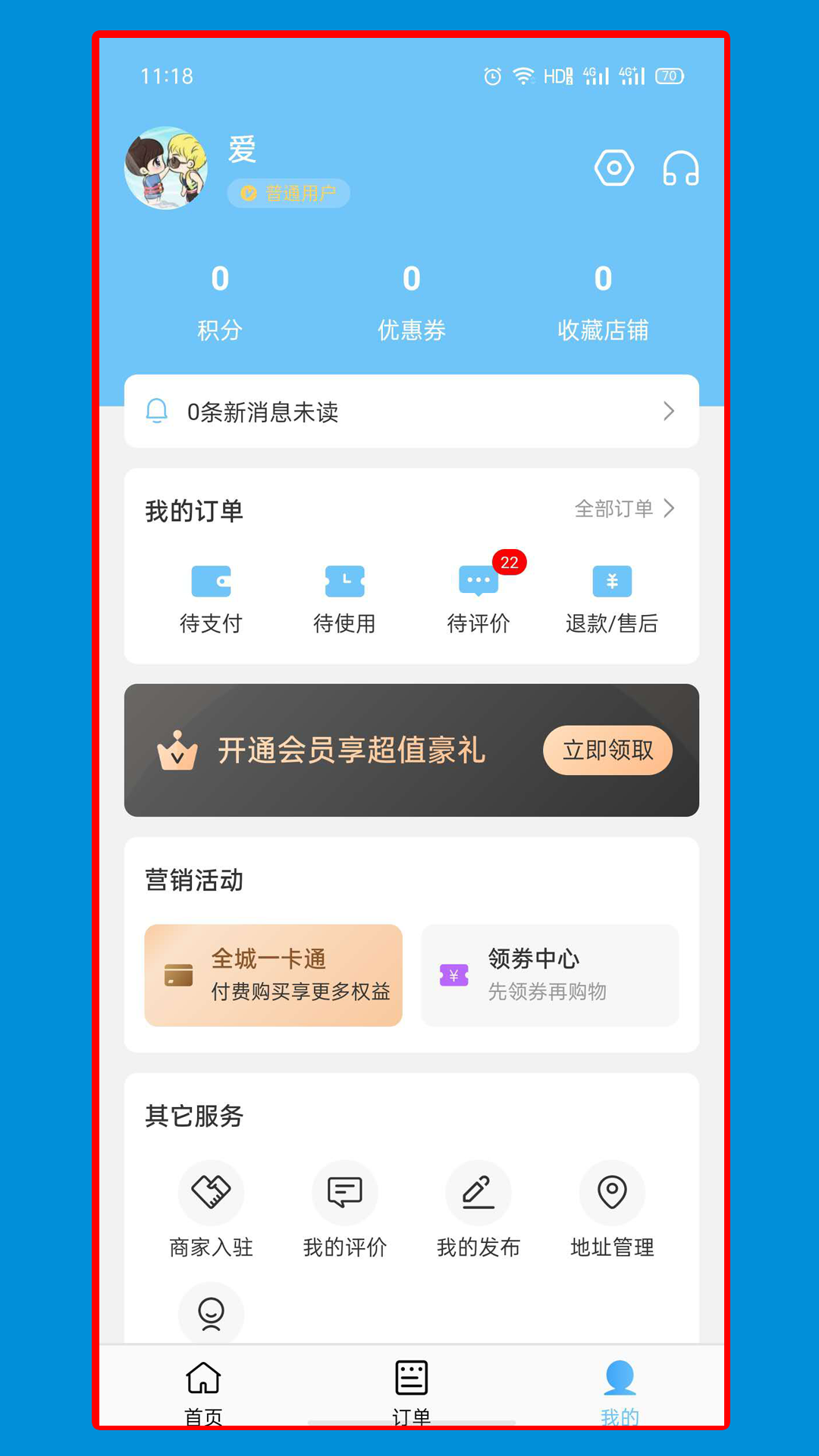
Task: Switch to the 订单 orders tab
Action: pos(411,1389)
